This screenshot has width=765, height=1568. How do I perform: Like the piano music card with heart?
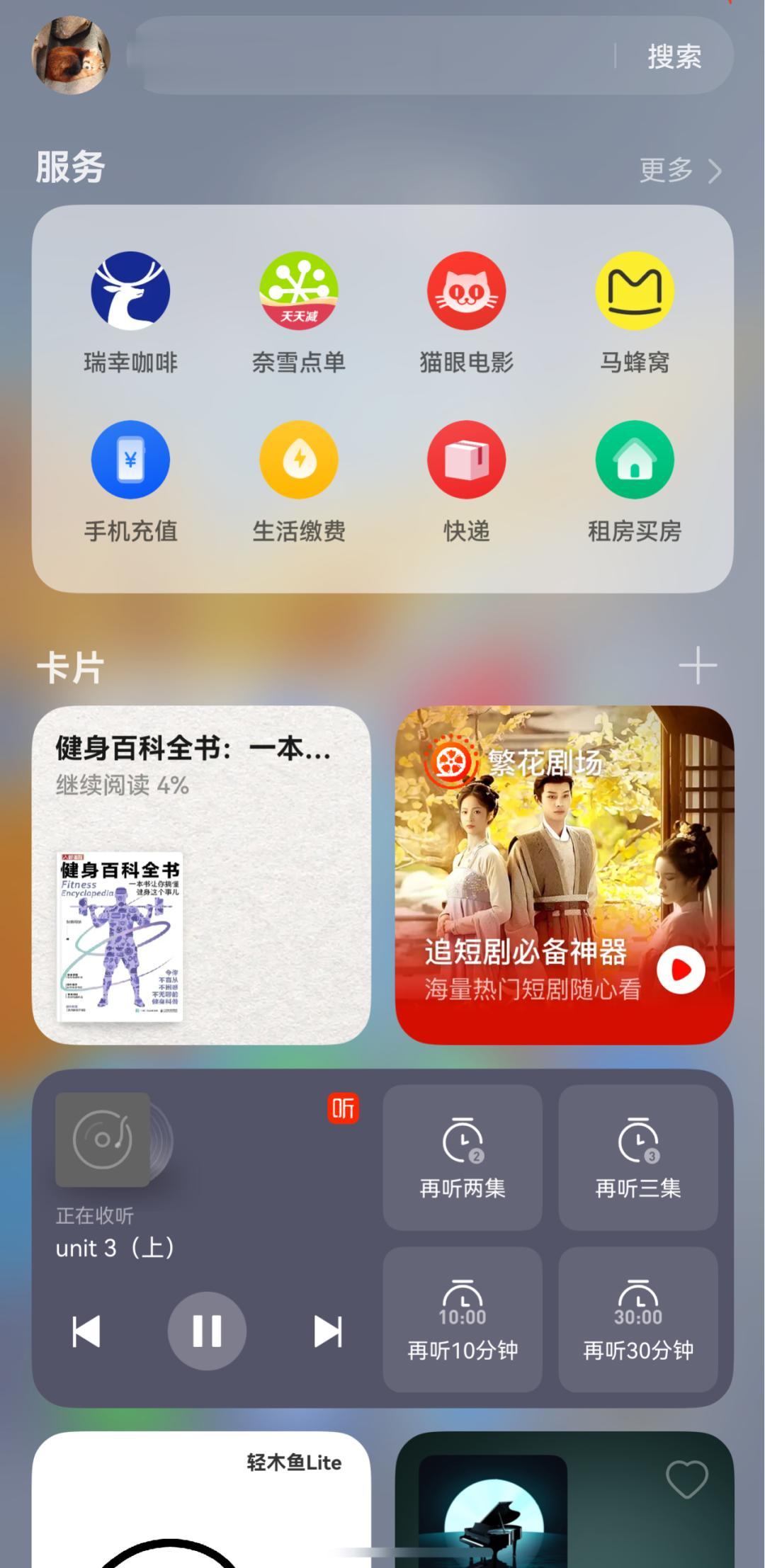[687, 1479]
